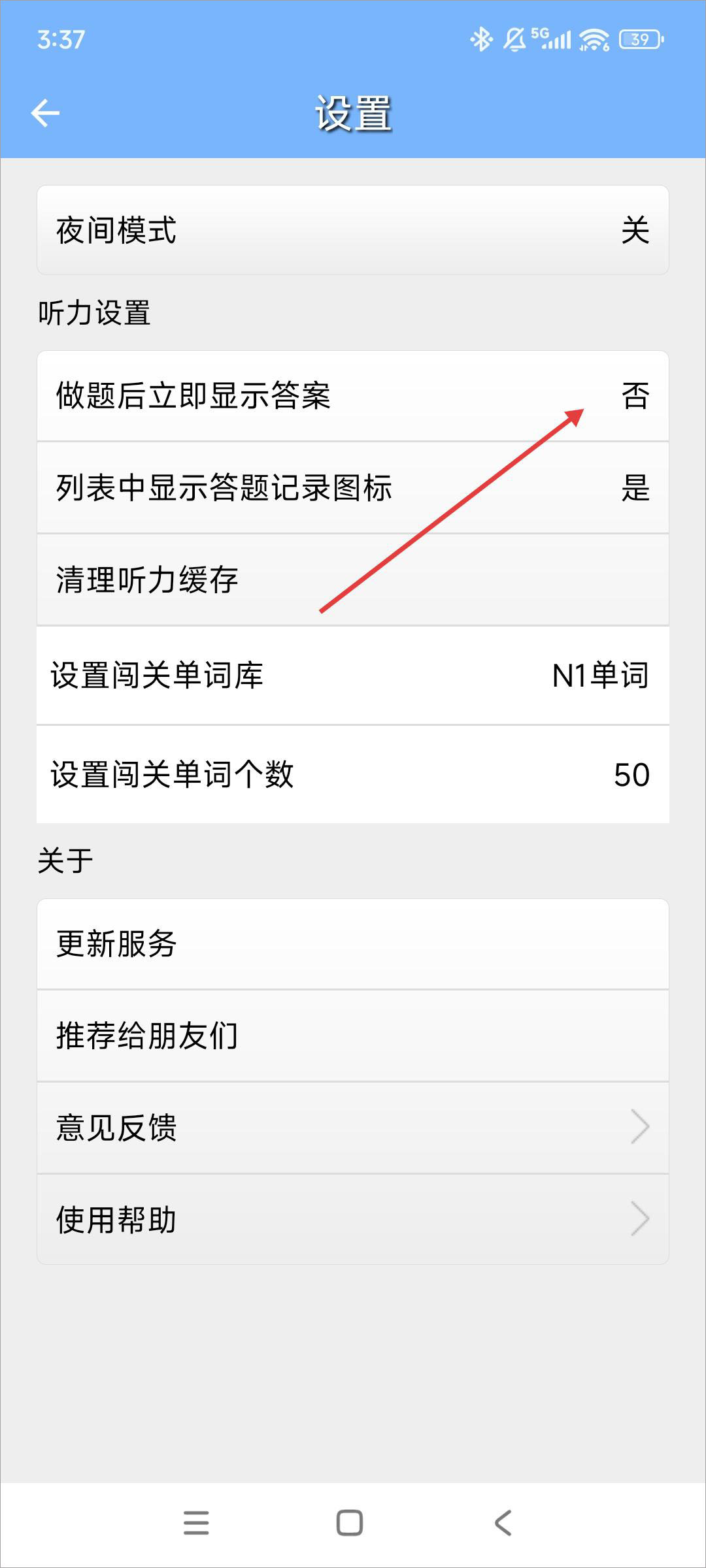Change 做题后立即显示答案 option
This screenshot has height=1568, width=706.
(353, 396)
